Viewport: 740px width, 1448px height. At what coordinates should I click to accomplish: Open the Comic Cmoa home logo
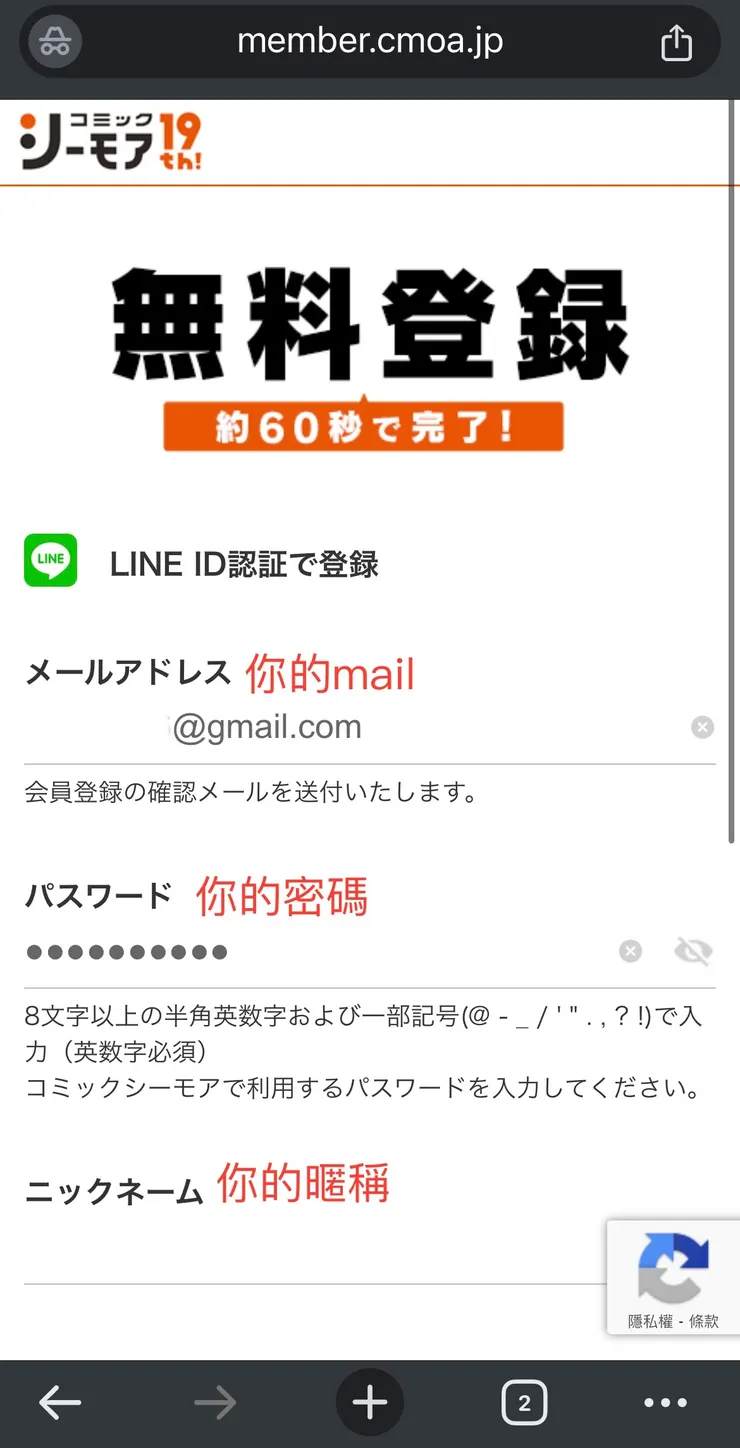click(x=110, y=141)
